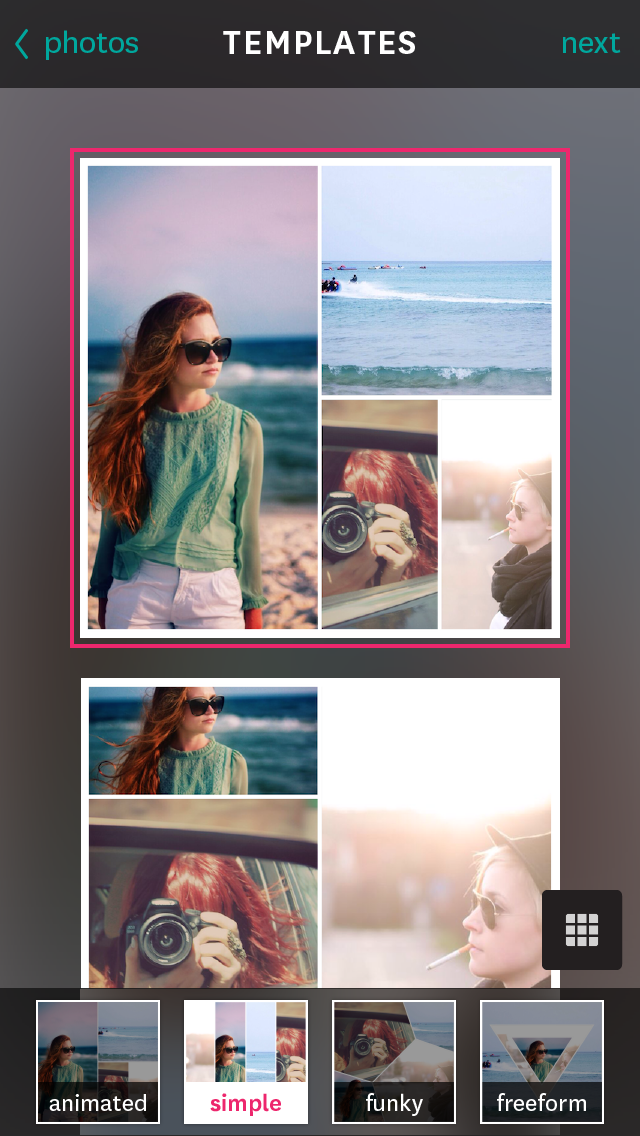Switch to simple templates
This screenshot has width=640, height=1136.
coord(246,1061)
